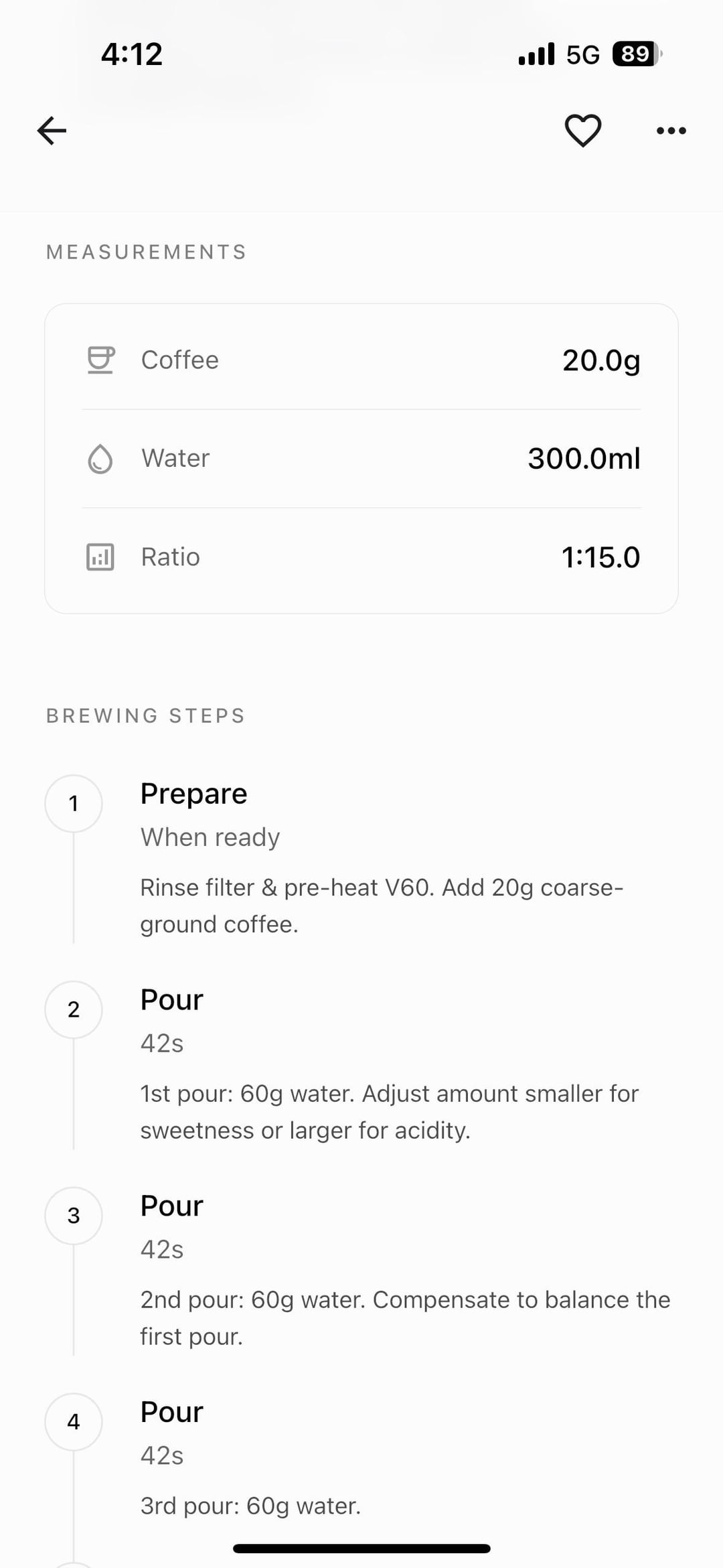
Task: Open the three-dot overflow menu
Action: 671,131
